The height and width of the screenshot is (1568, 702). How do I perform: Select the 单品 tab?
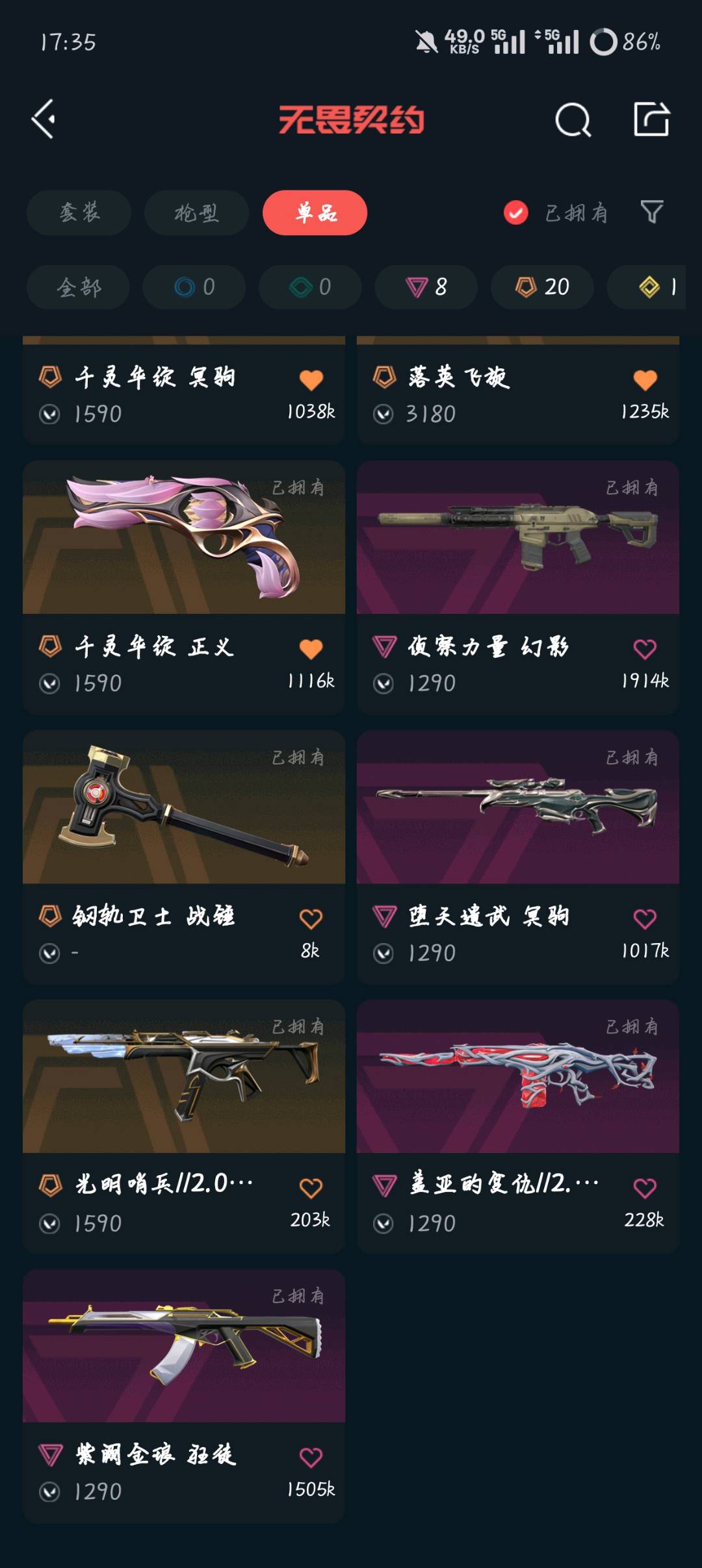(x=315, y=212)
